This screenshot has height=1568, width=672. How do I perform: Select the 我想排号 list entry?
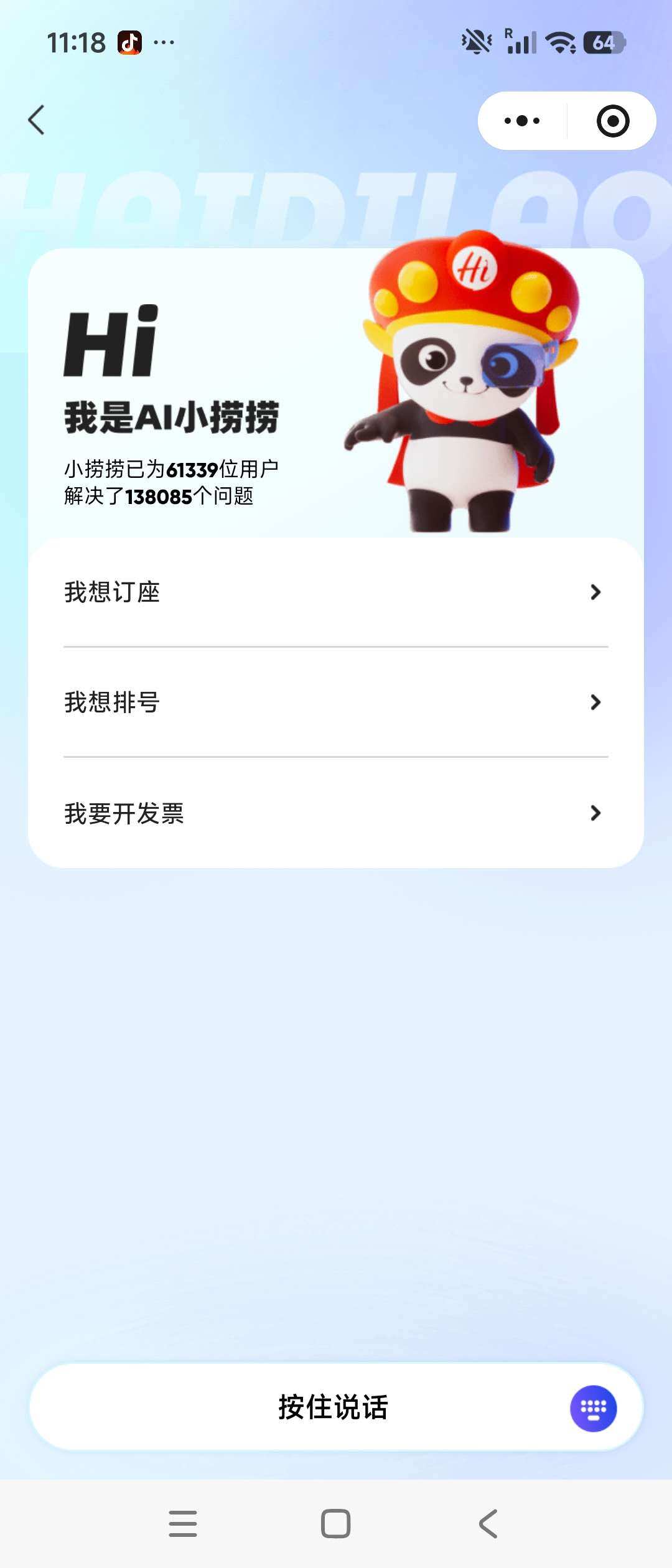click(113, 703)
